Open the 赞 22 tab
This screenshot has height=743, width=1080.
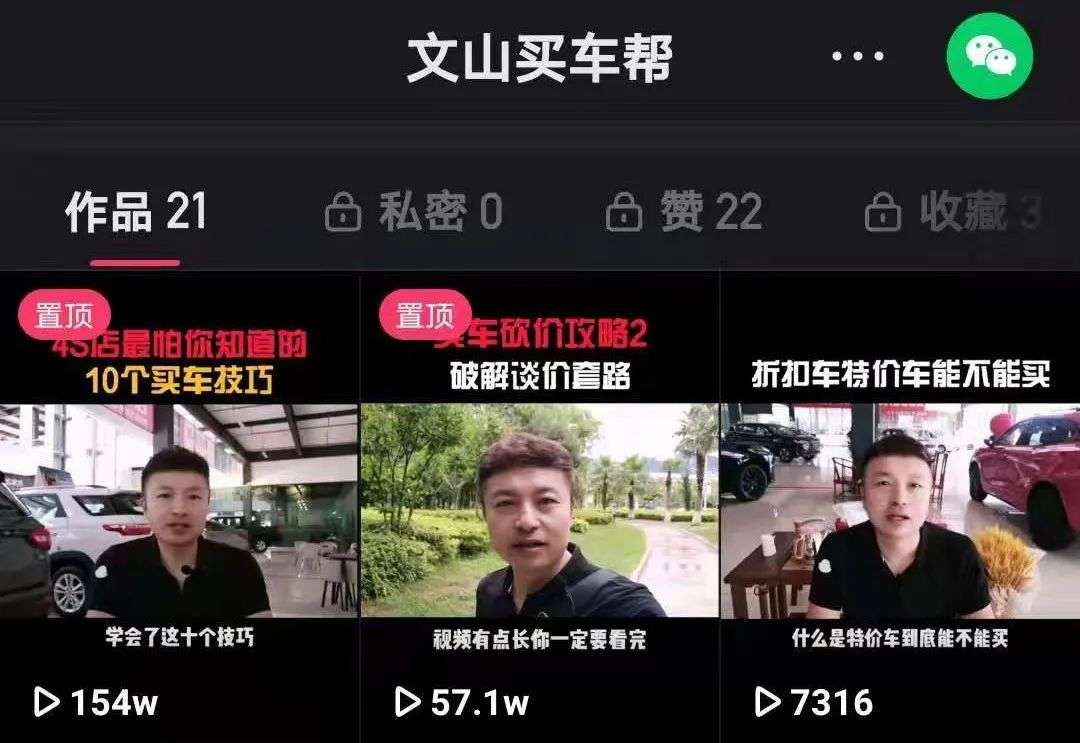click(x=685, y=212)
